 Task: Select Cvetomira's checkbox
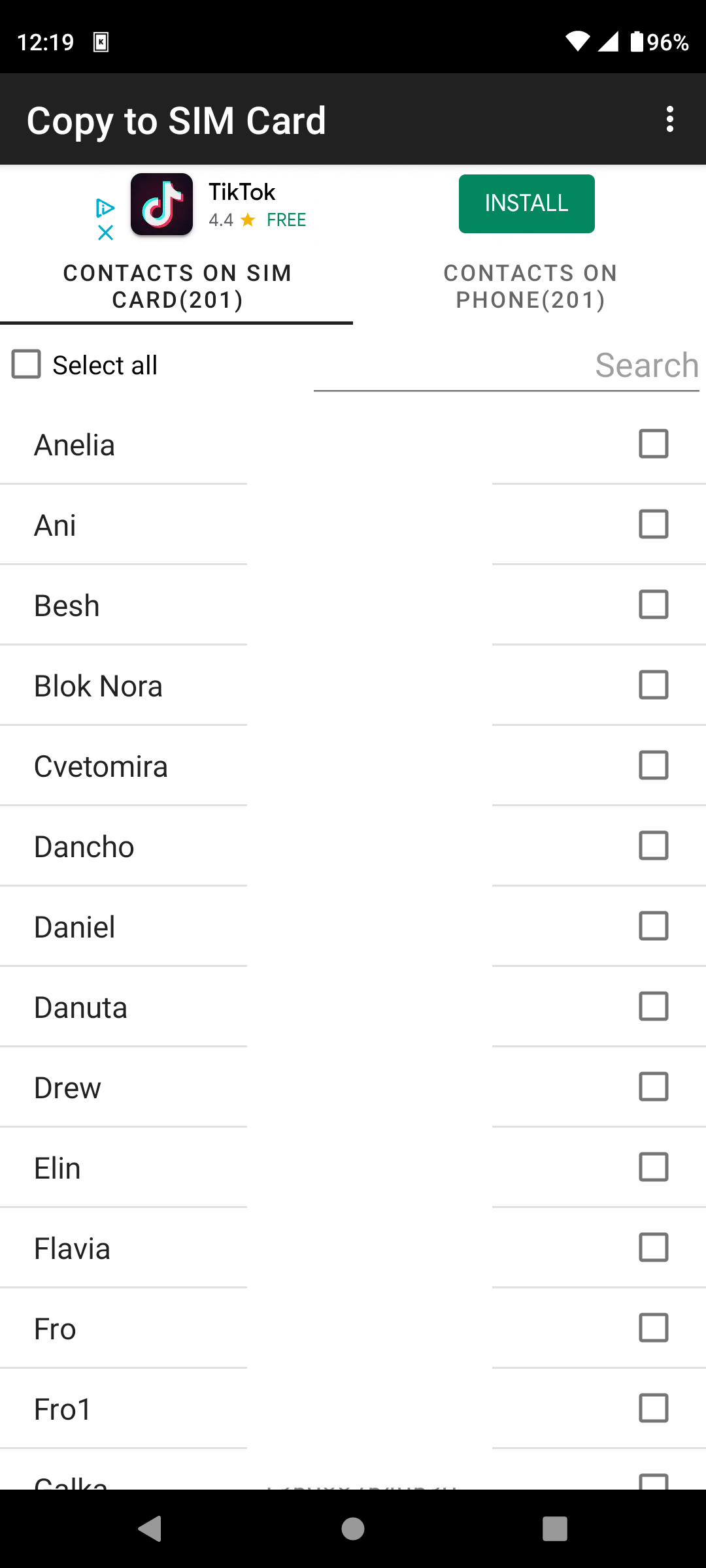654,766
